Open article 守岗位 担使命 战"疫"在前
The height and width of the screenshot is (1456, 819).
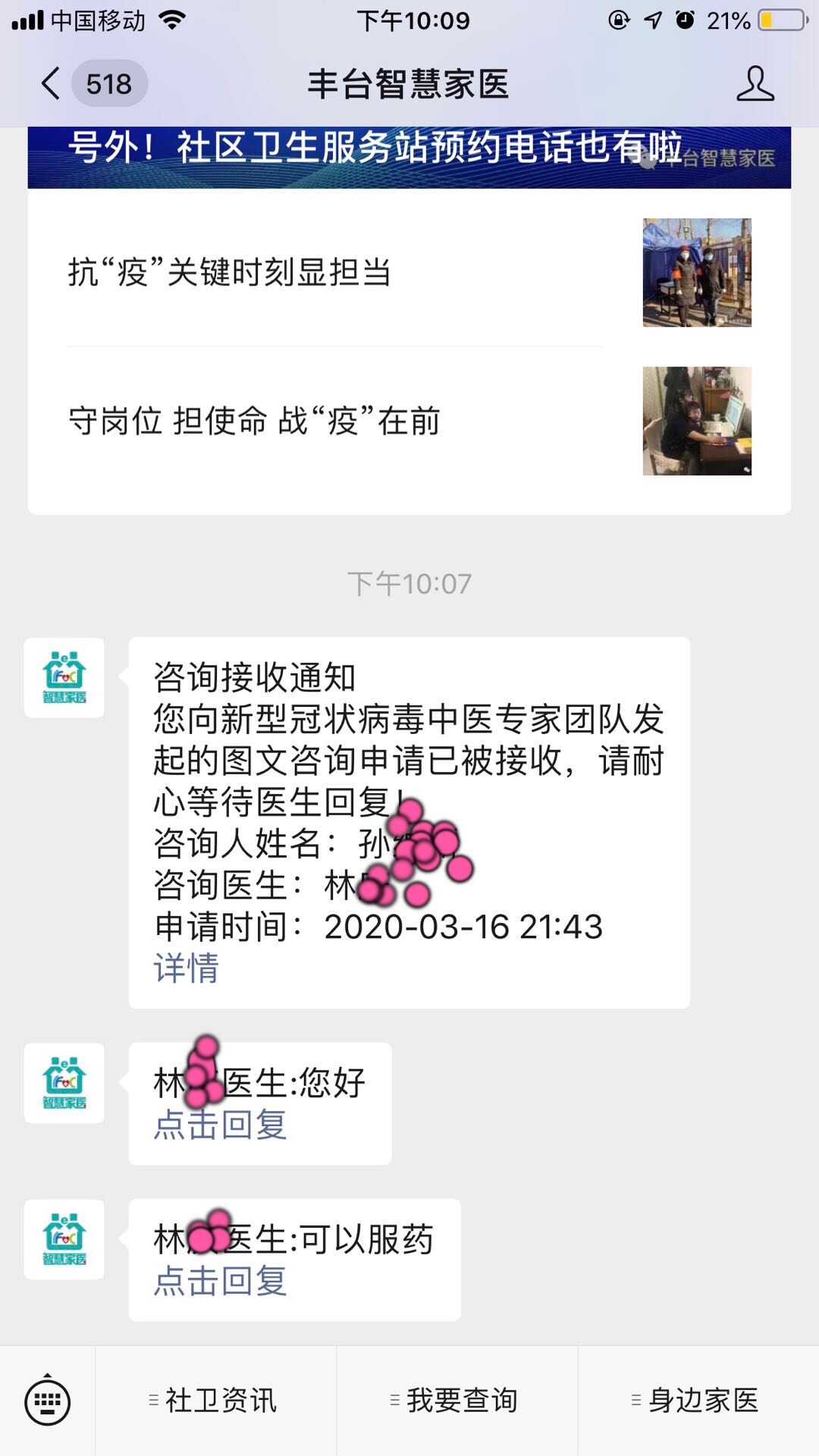409,421
